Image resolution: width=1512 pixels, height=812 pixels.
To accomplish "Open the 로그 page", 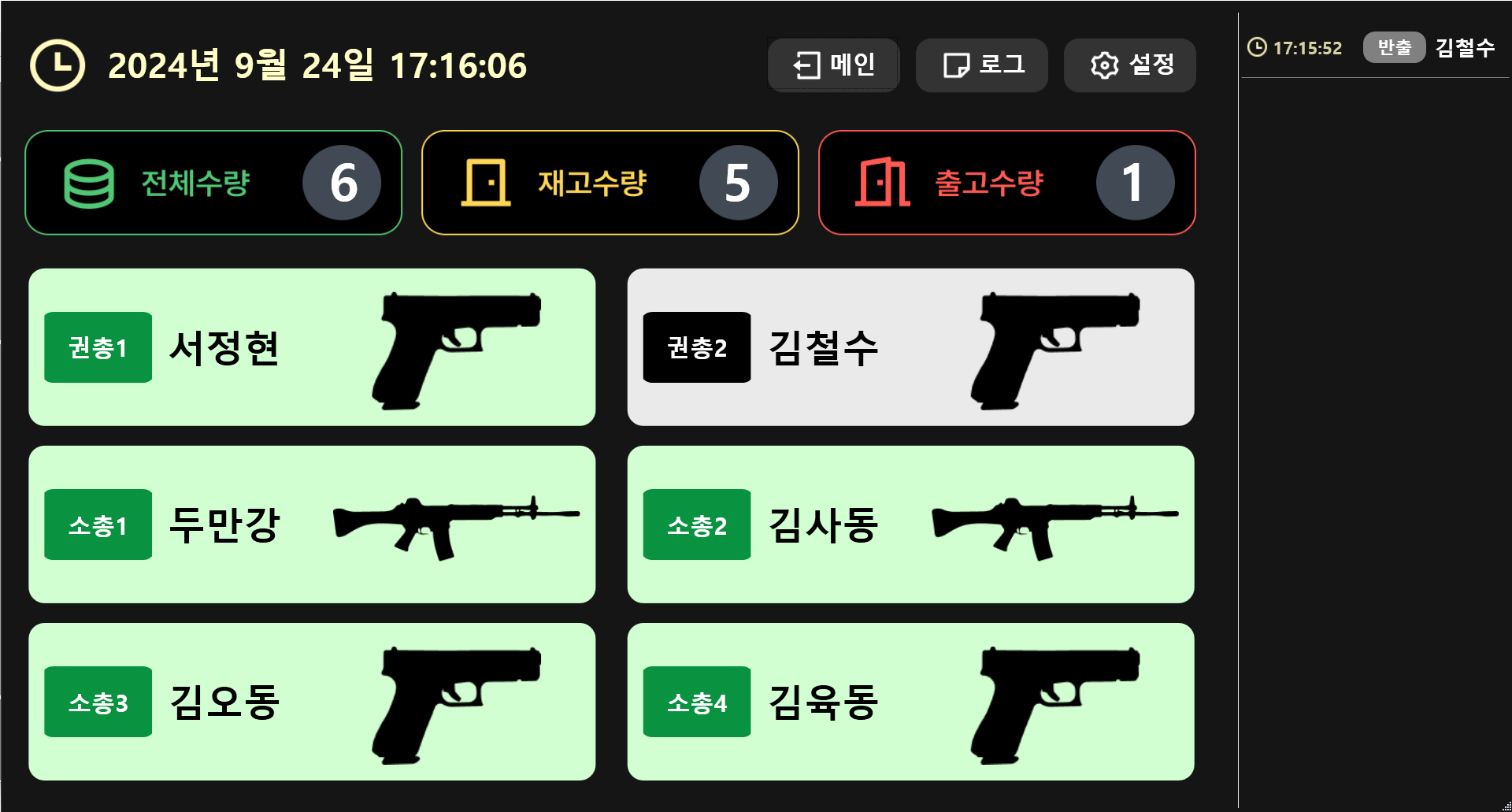I will point(981,65).
